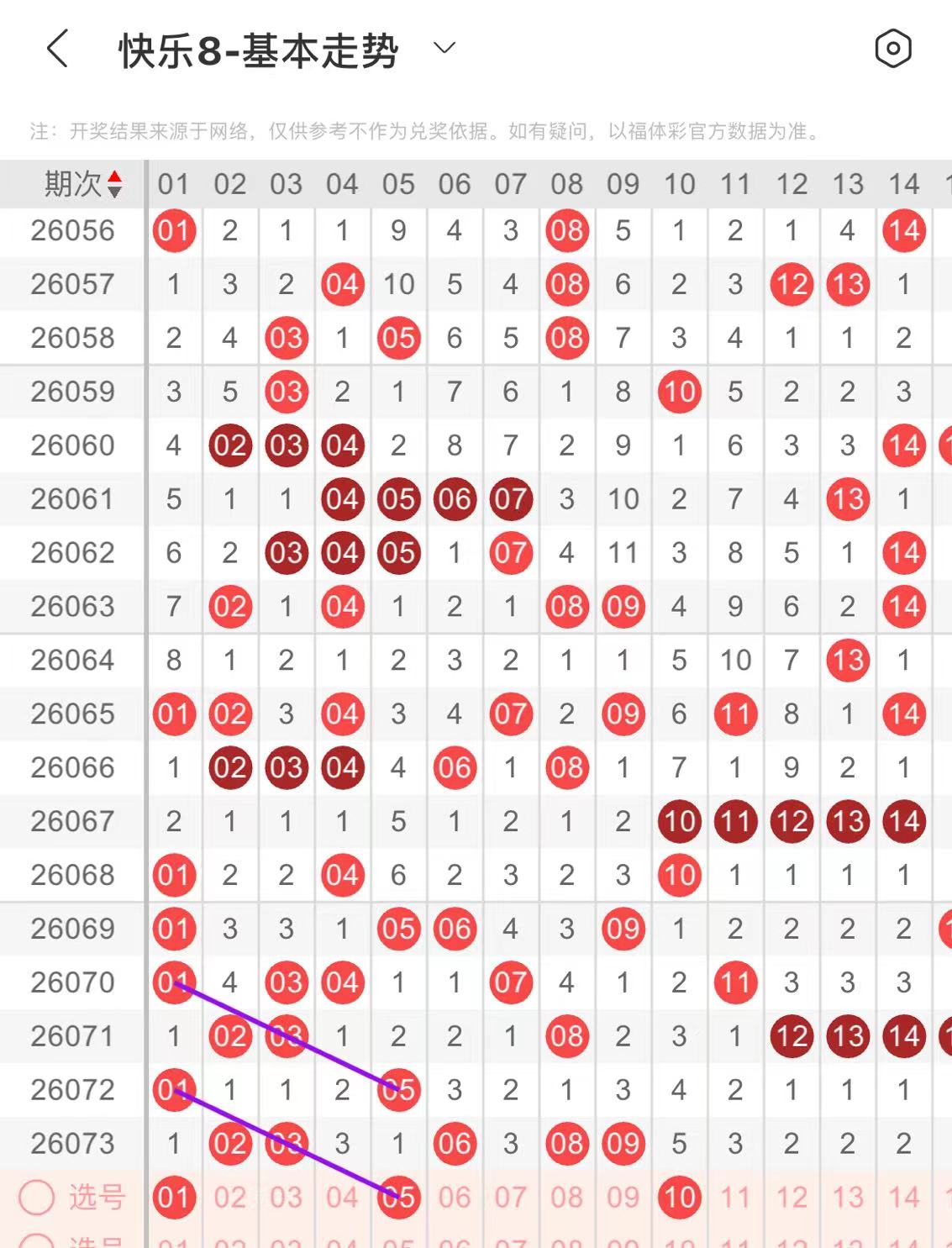
Task: Pick number 11 in the 选号 row
Action: 735,1198
